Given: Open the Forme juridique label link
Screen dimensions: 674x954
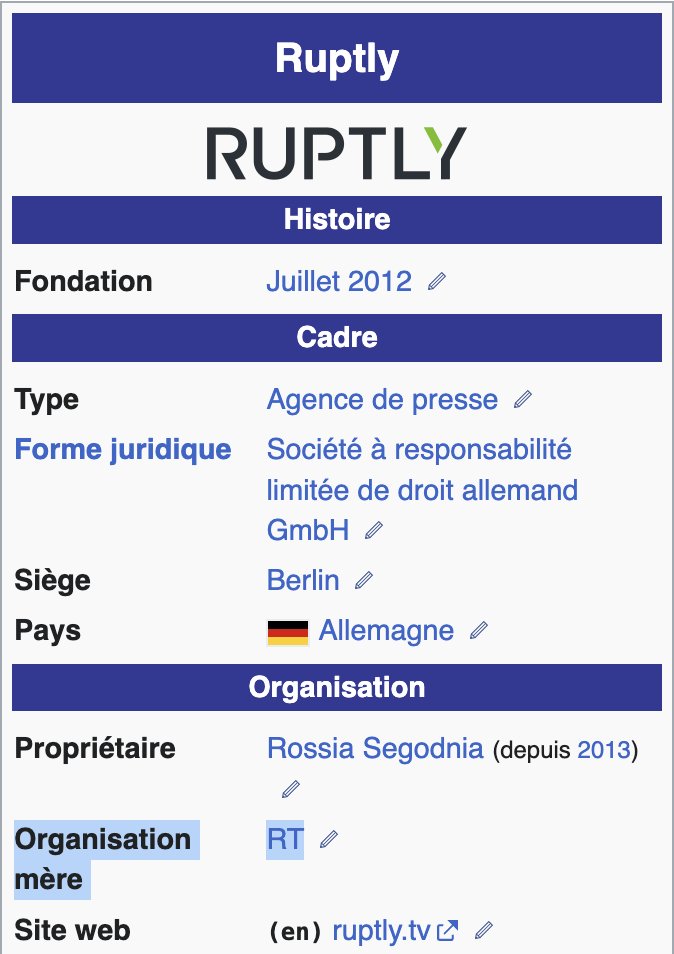Looking at the screenshot, I should (122, 449).
